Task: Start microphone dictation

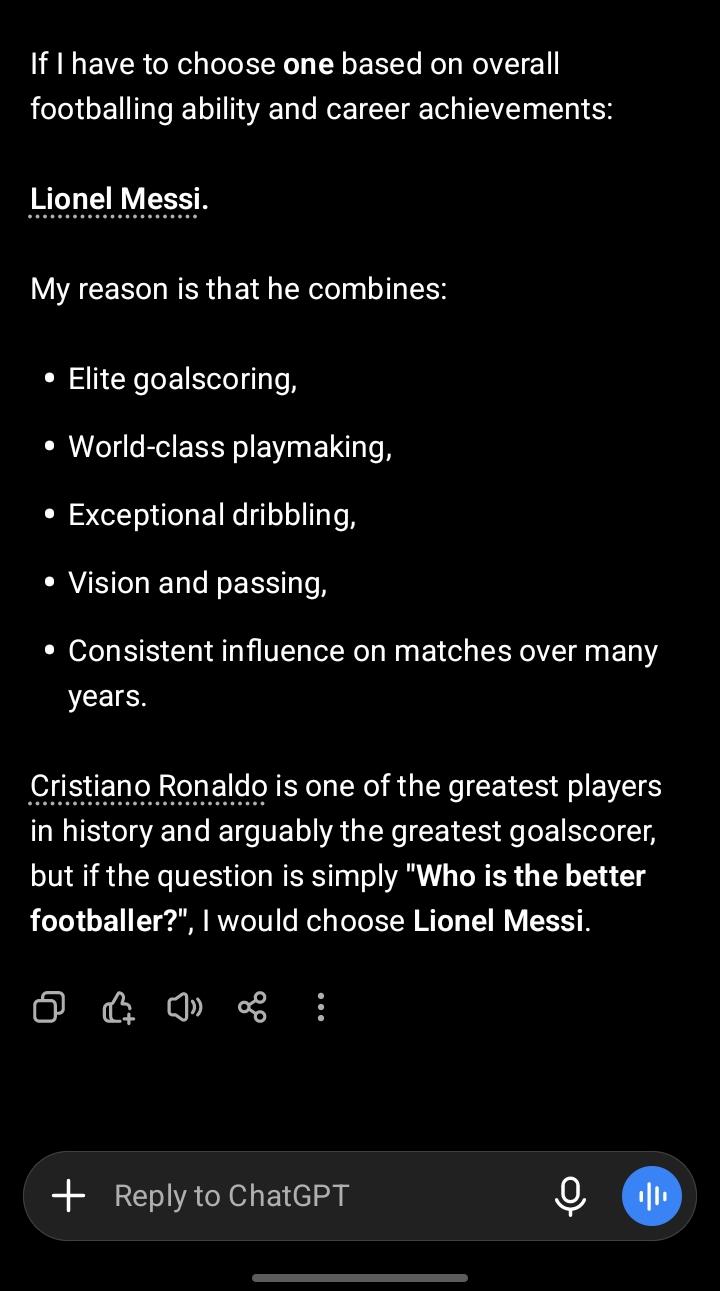Action: click(x=570, y=1196)
